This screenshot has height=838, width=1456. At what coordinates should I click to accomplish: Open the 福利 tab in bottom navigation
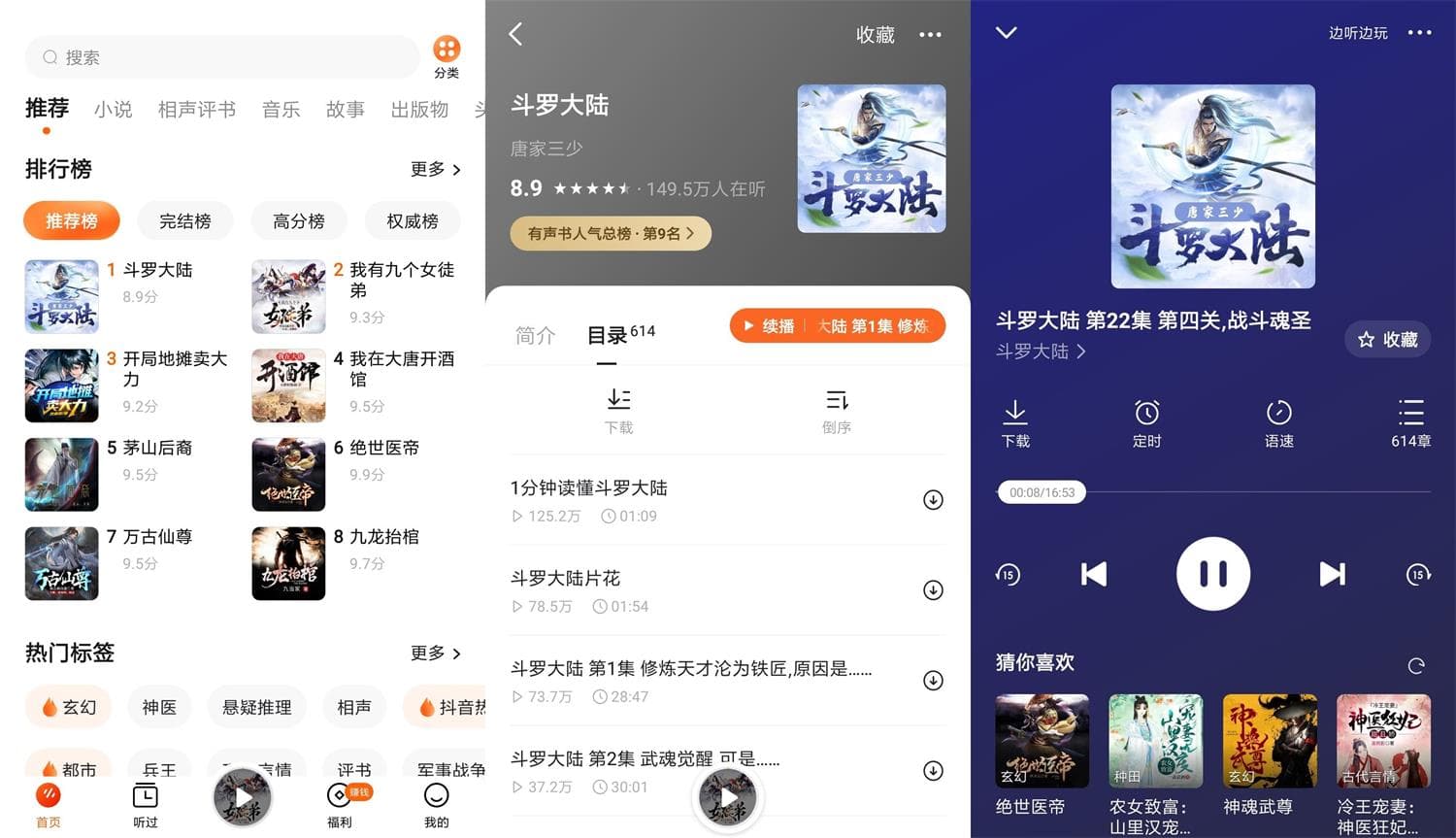pos(340,806)
